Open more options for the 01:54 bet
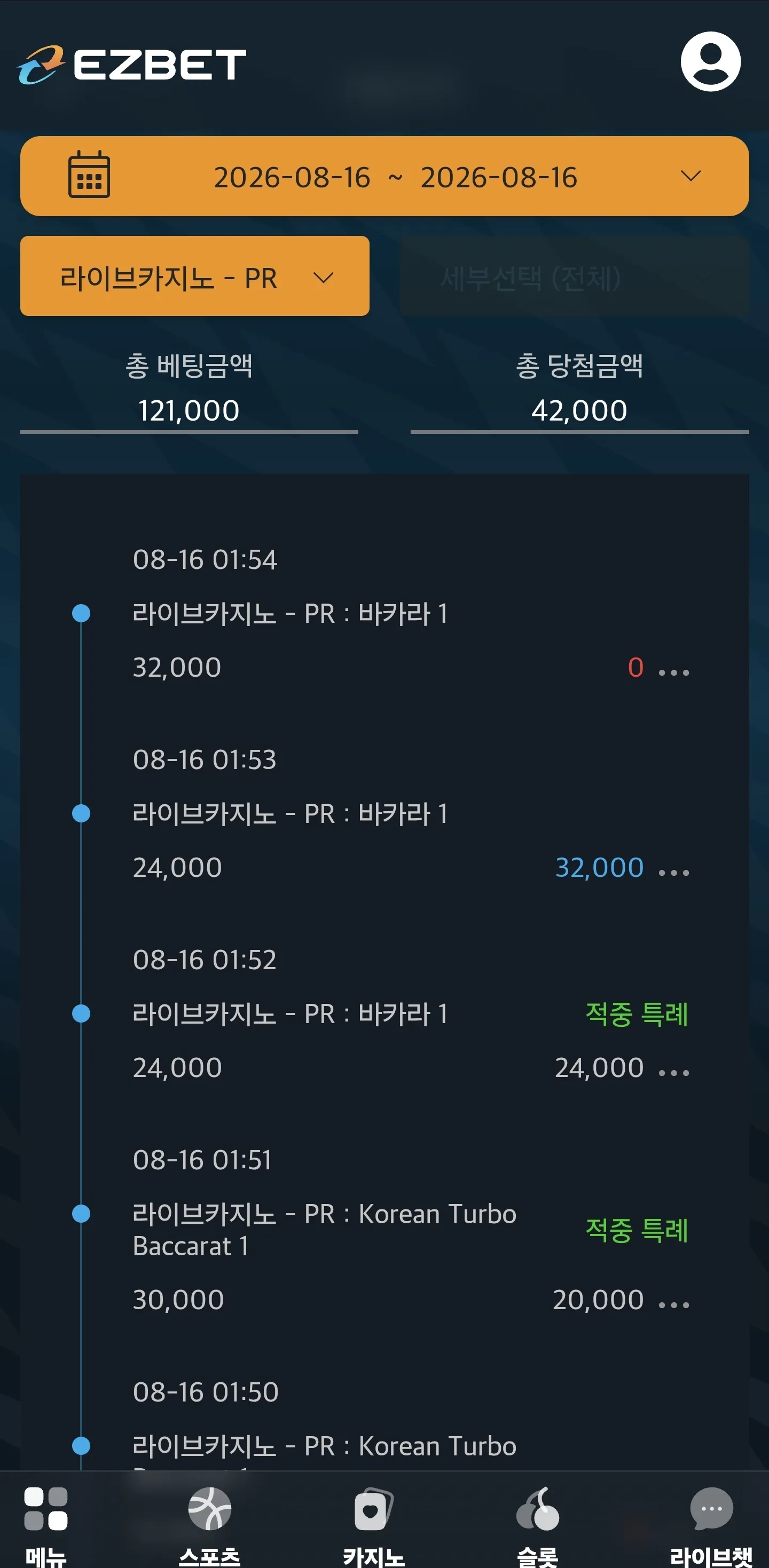 pos(674,672)
